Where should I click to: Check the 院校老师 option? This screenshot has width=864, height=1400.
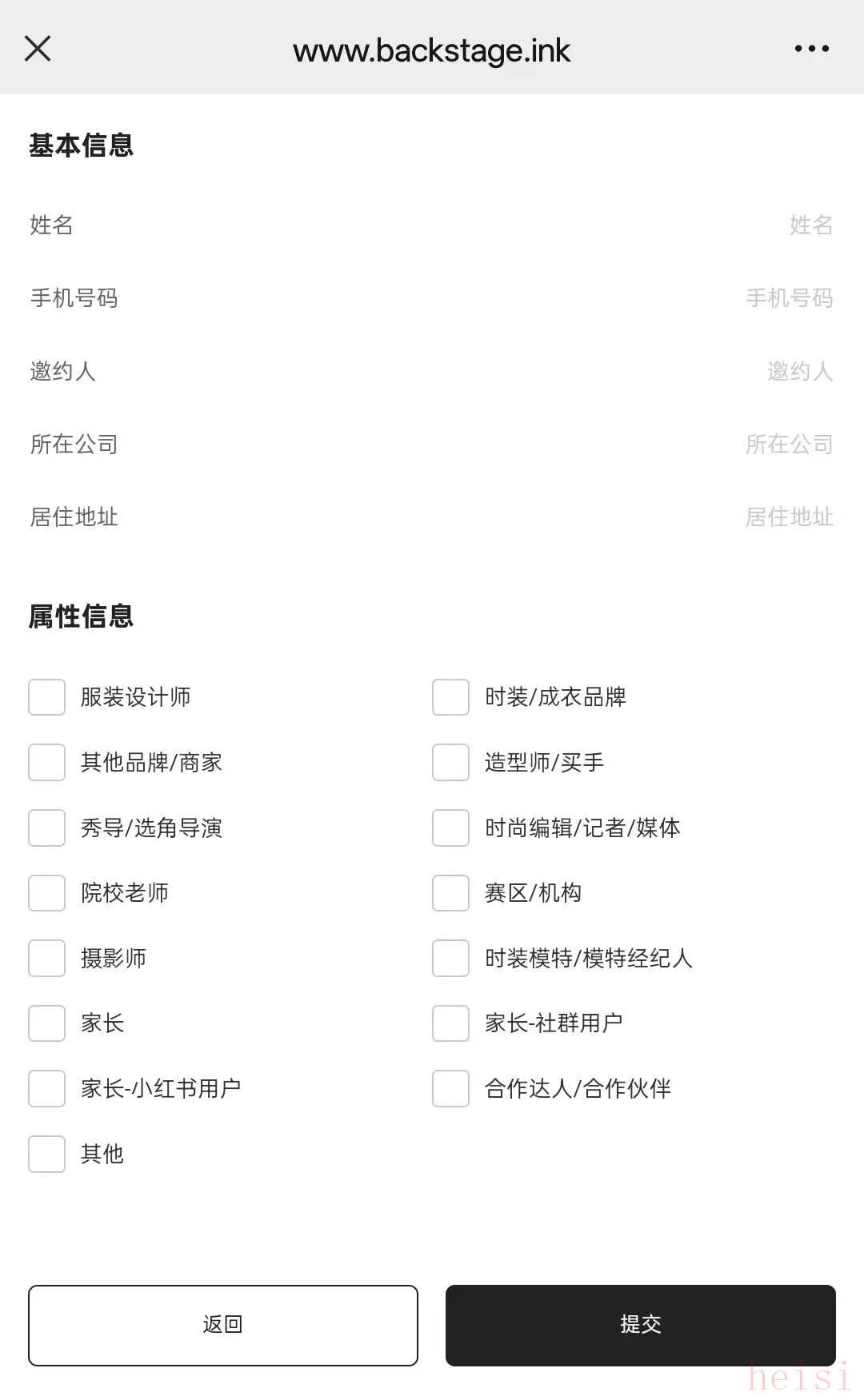click(x=46, y=893)
